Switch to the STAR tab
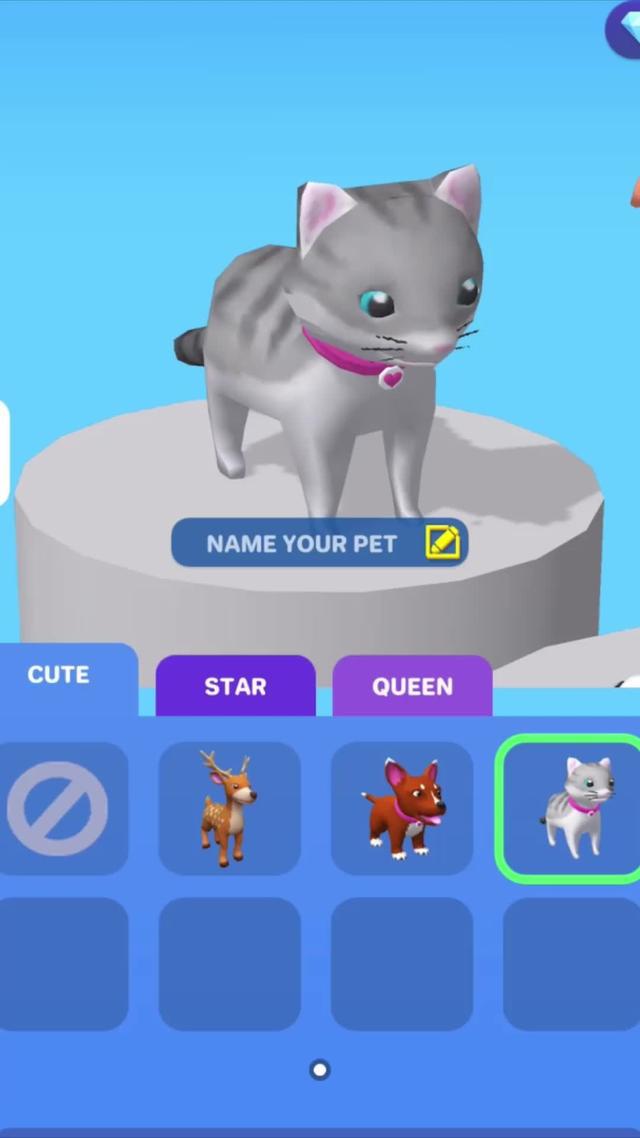Image resolution: width=640 pixels, height=1138 pixels. (235, 686)
